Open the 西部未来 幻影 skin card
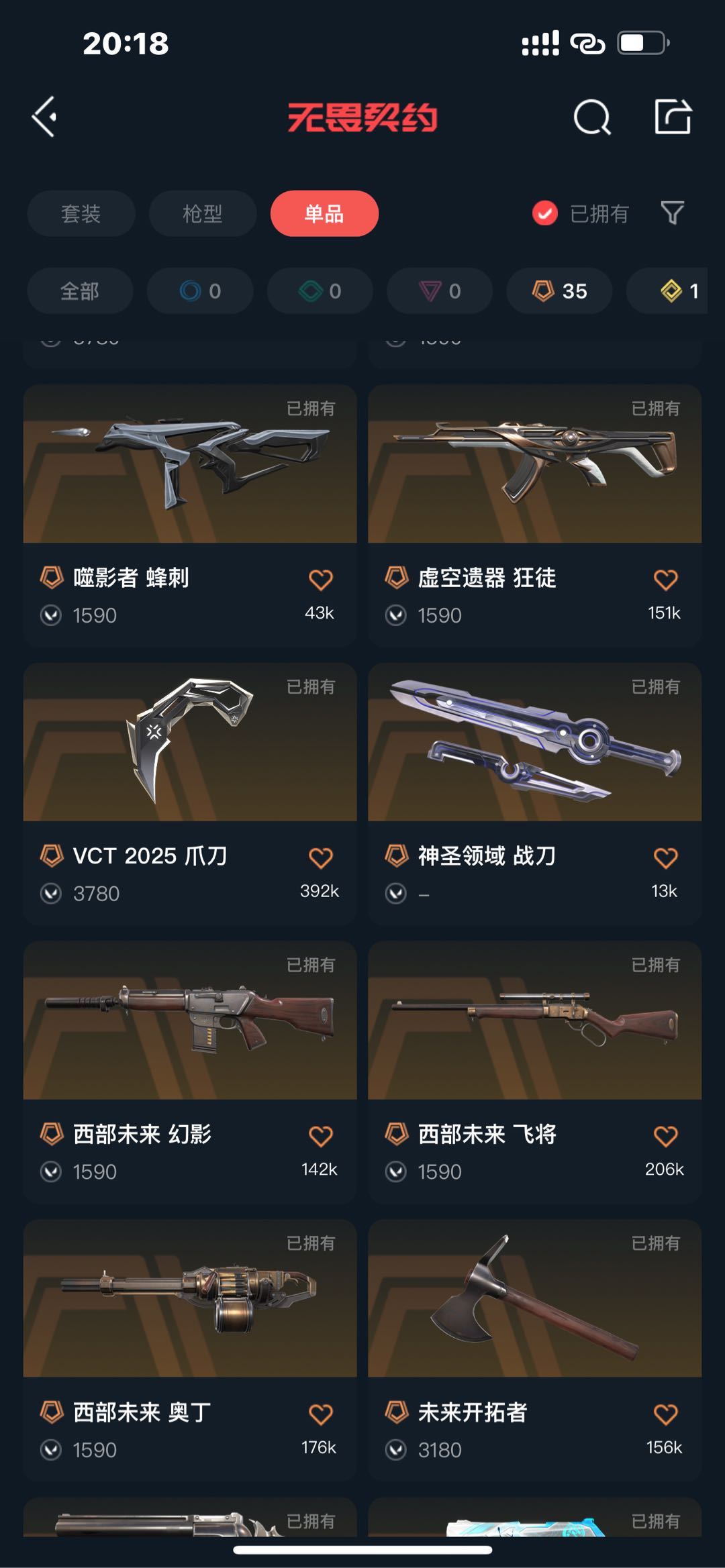The height and width of the screenshot is (1568, 725). coord(190,1021)
